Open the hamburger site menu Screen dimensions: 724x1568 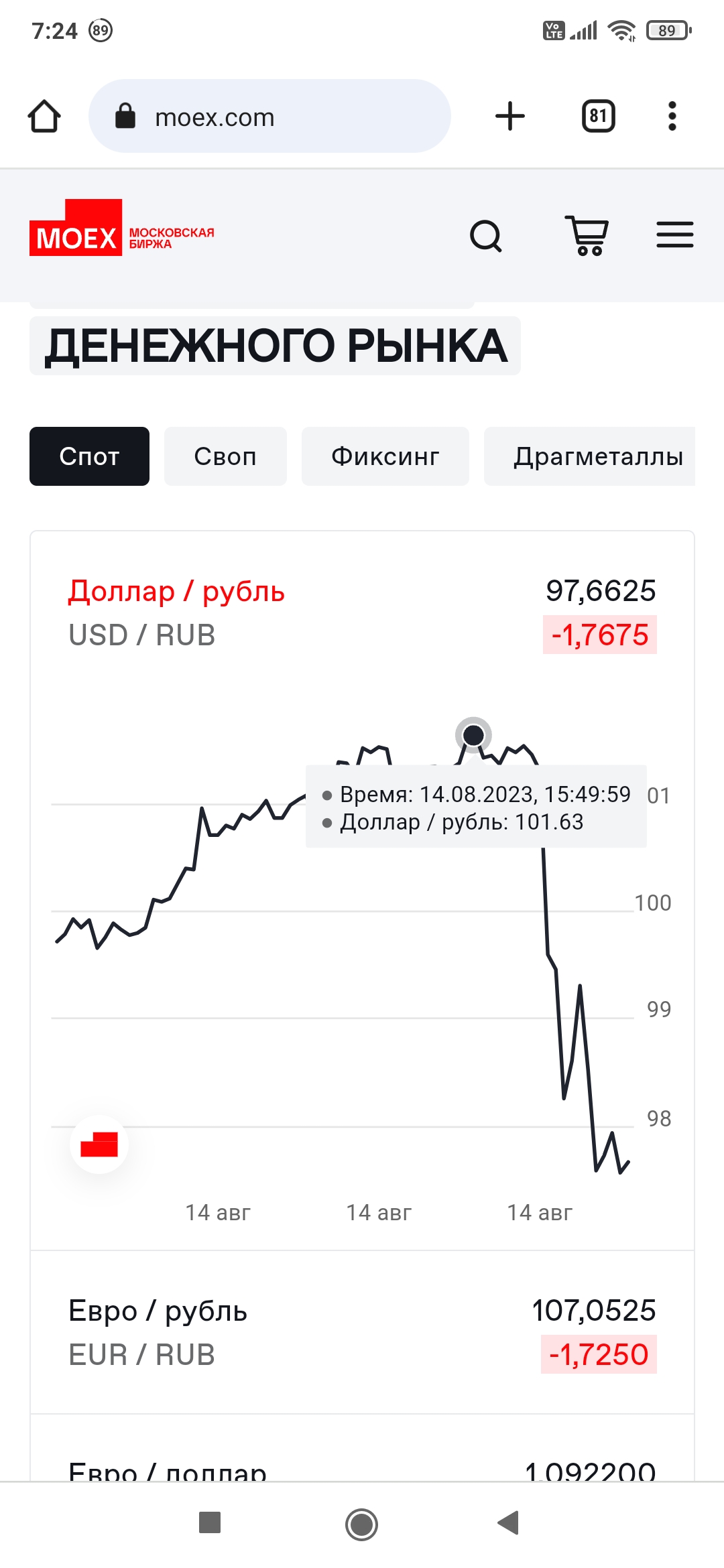(674, 235)
